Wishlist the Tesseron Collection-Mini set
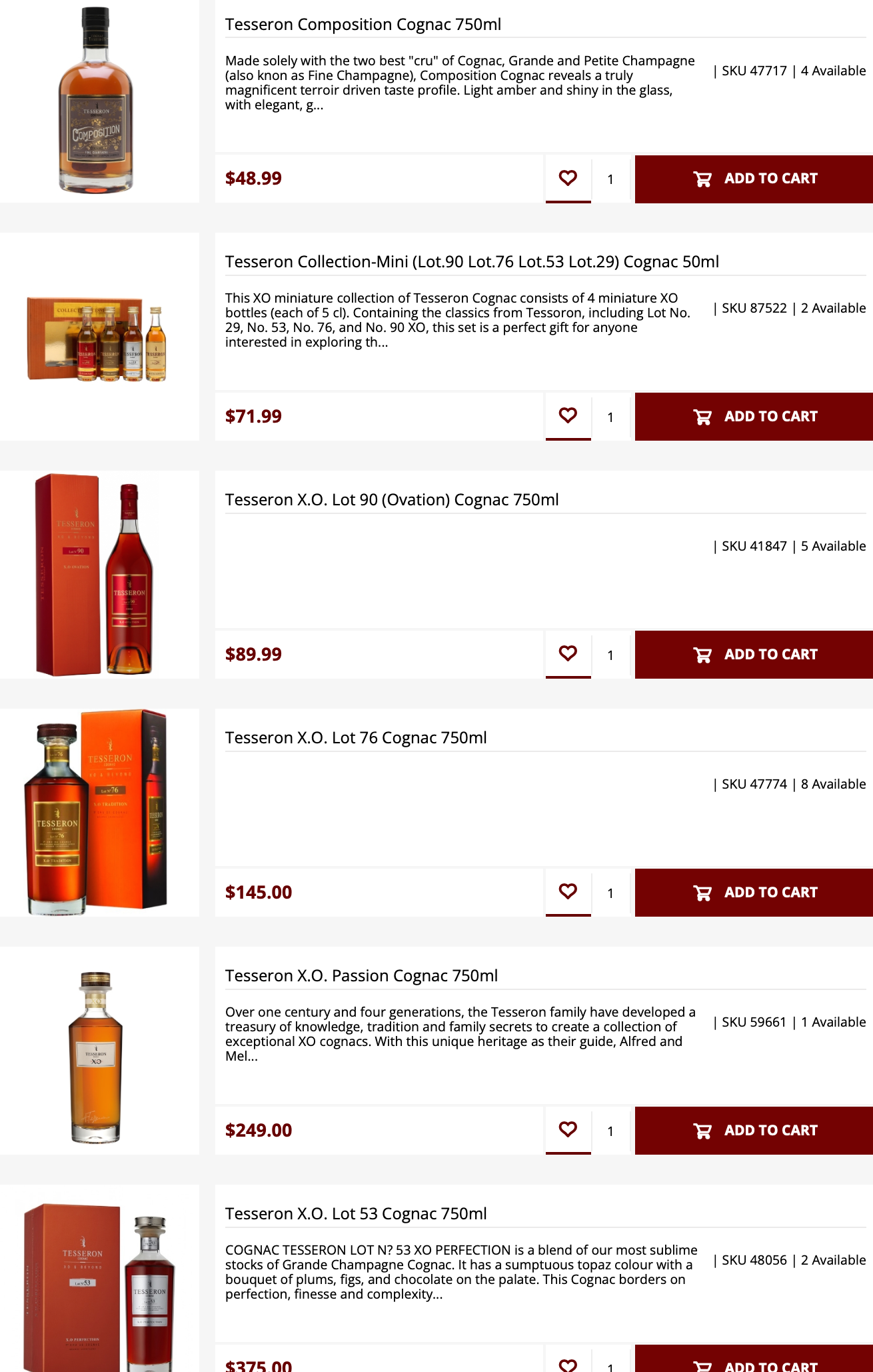873x1372 pixels. tap(568, 415)
